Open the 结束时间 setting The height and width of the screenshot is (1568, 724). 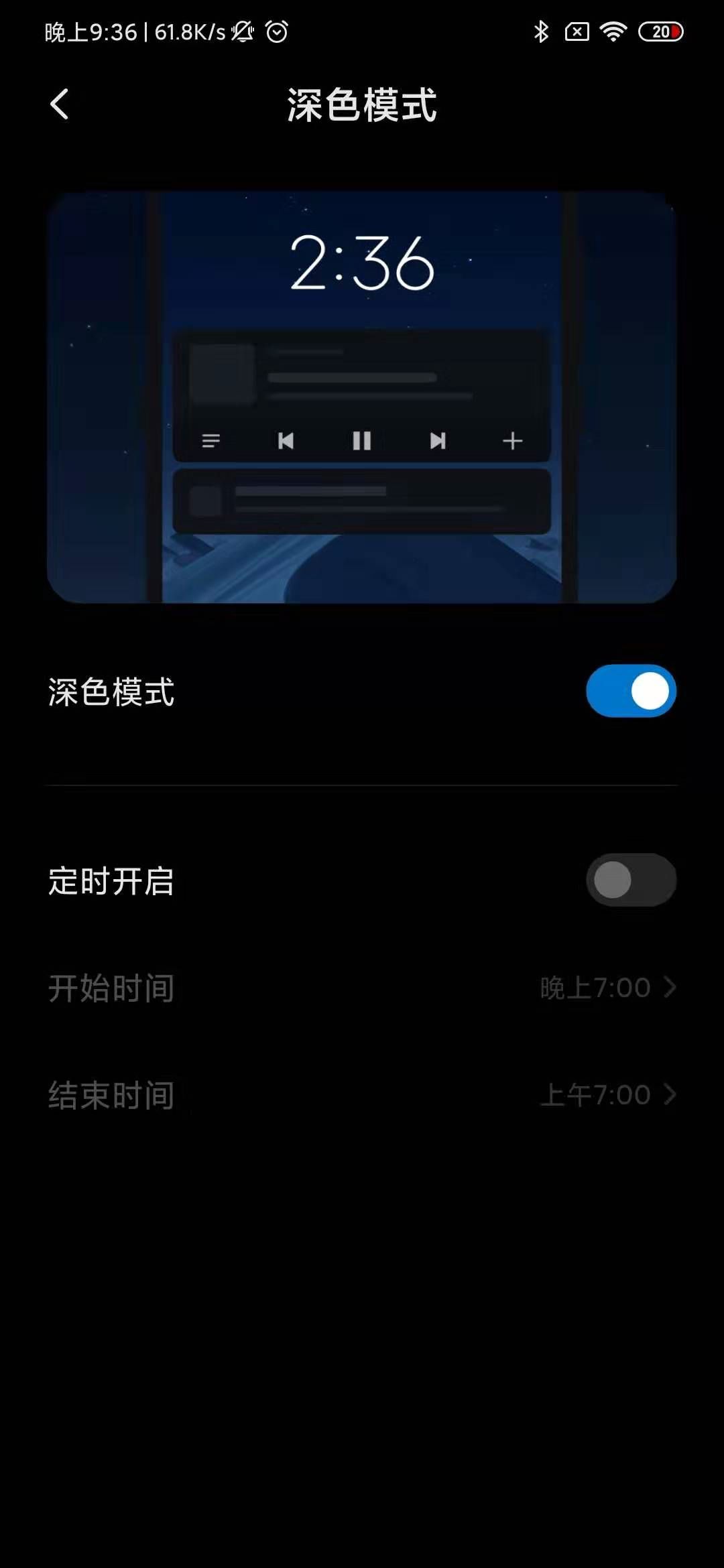coord(362,1095)
